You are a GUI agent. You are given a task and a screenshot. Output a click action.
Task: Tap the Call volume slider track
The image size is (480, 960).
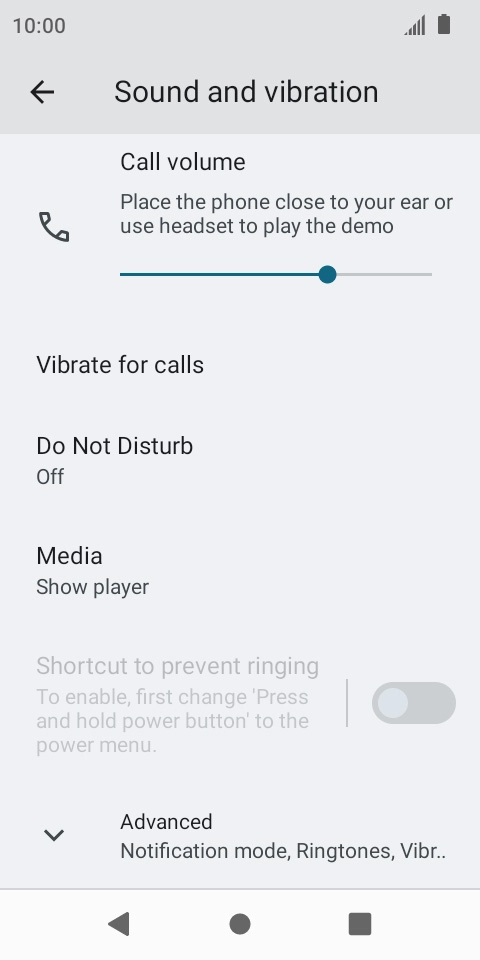tap(276, 274)
